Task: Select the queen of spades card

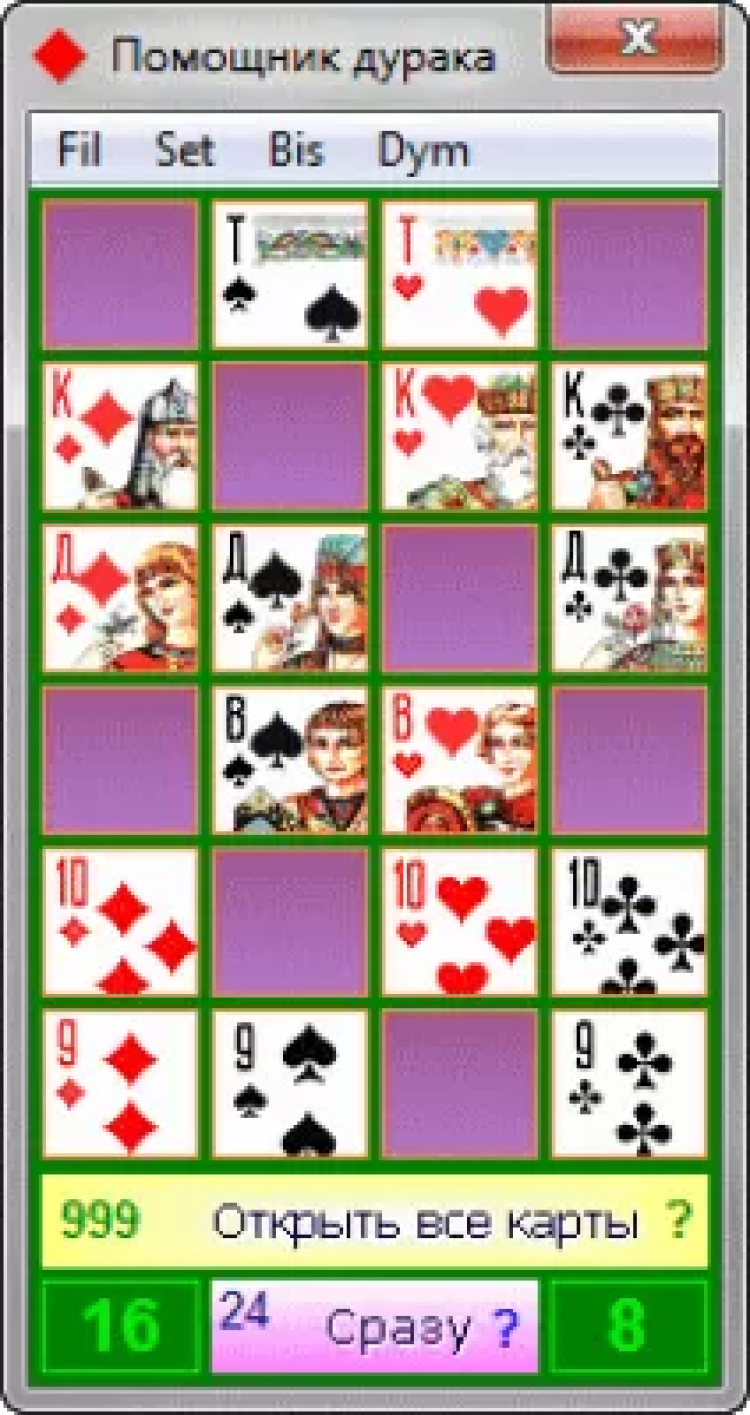Action: pyautogui.click(x=290, y=598)
